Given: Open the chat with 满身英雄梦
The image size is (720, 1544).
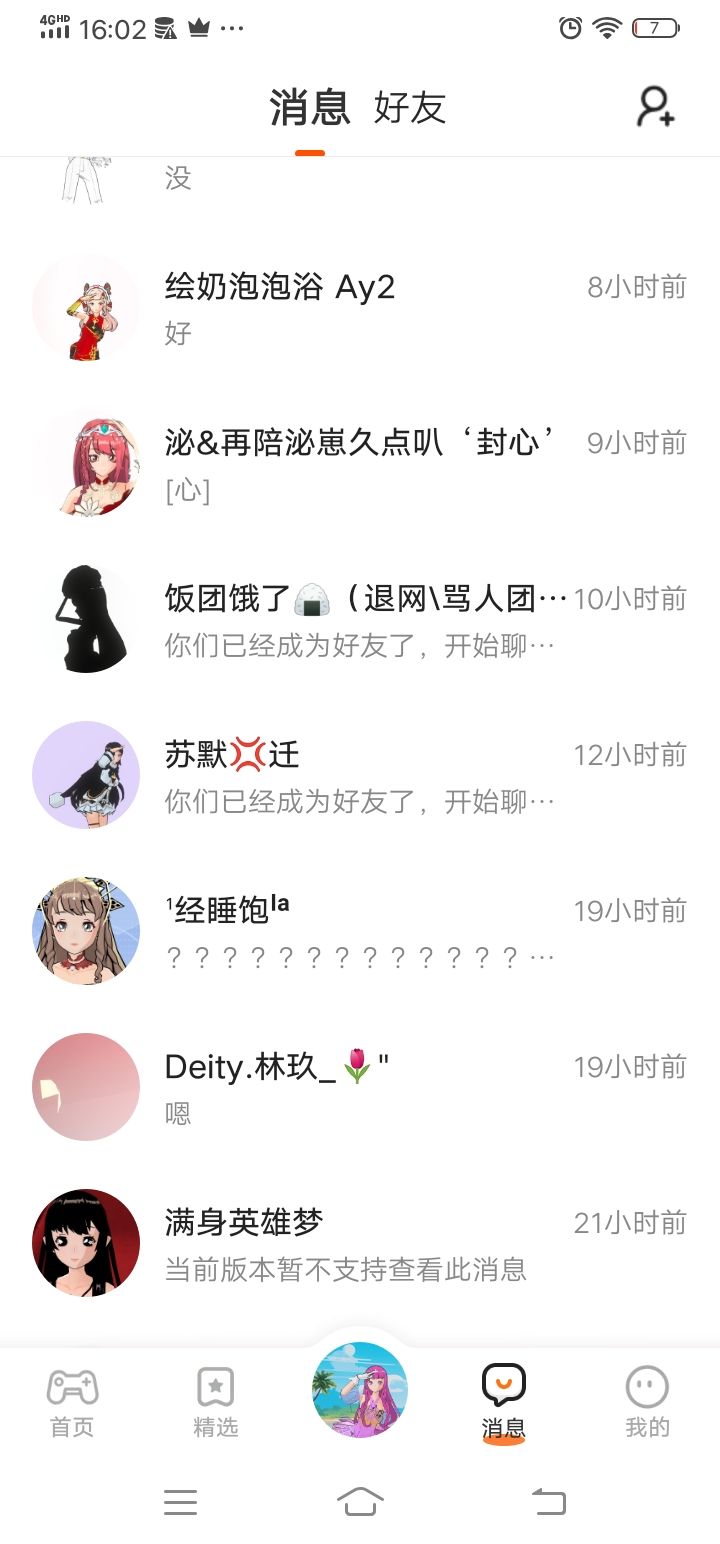Looking at the screenshot, I should (x=360, y=1244).
